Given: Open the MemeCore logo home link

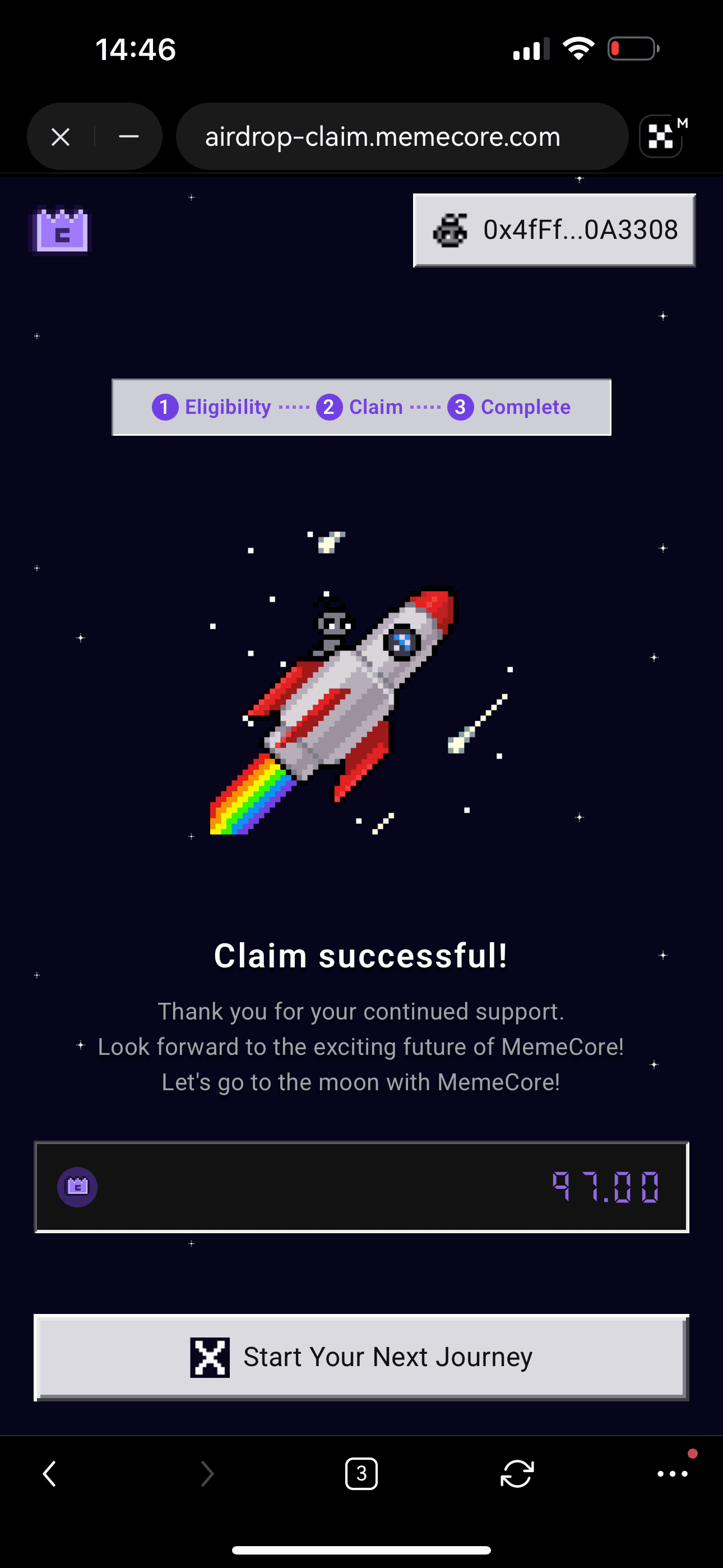Looking at the screenshot, I should click(x=61, y=230).
